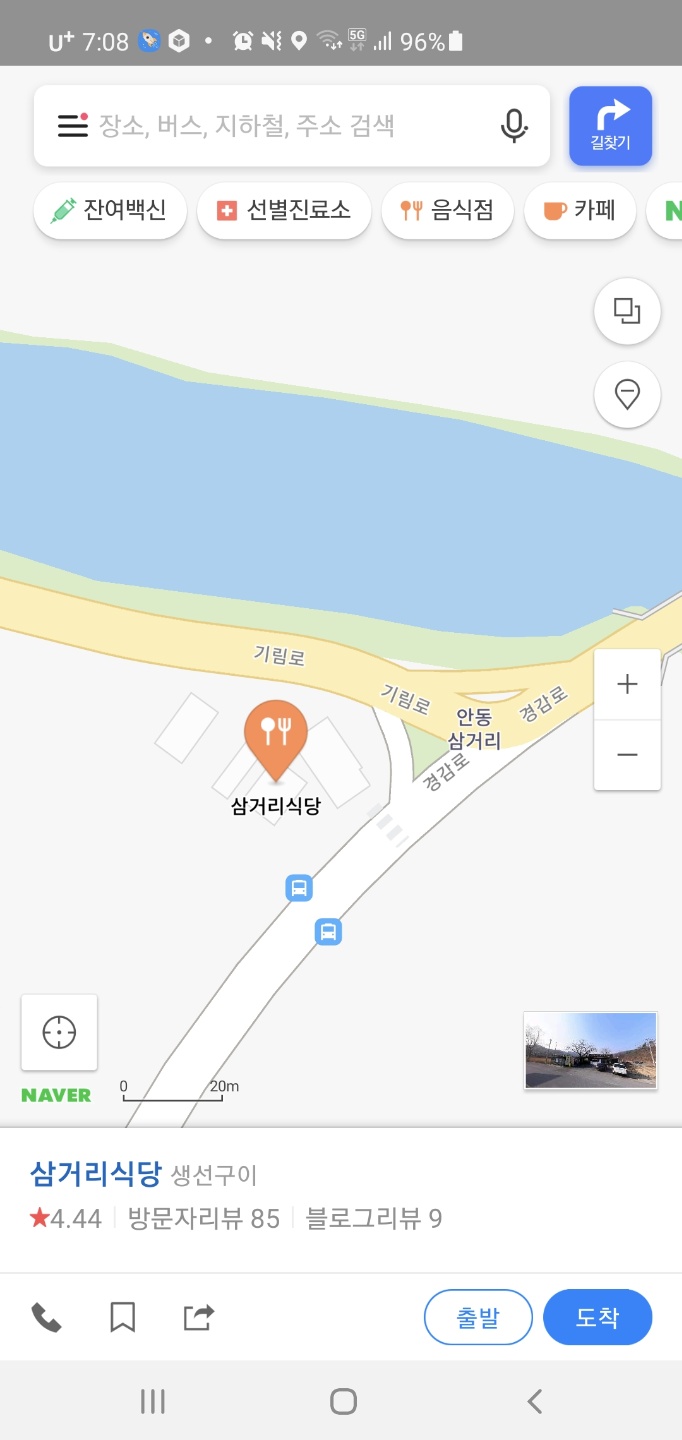The width and height of the screenshot is (682, 1440).
Task: Open 길찾기 directions
Action: 610,126
